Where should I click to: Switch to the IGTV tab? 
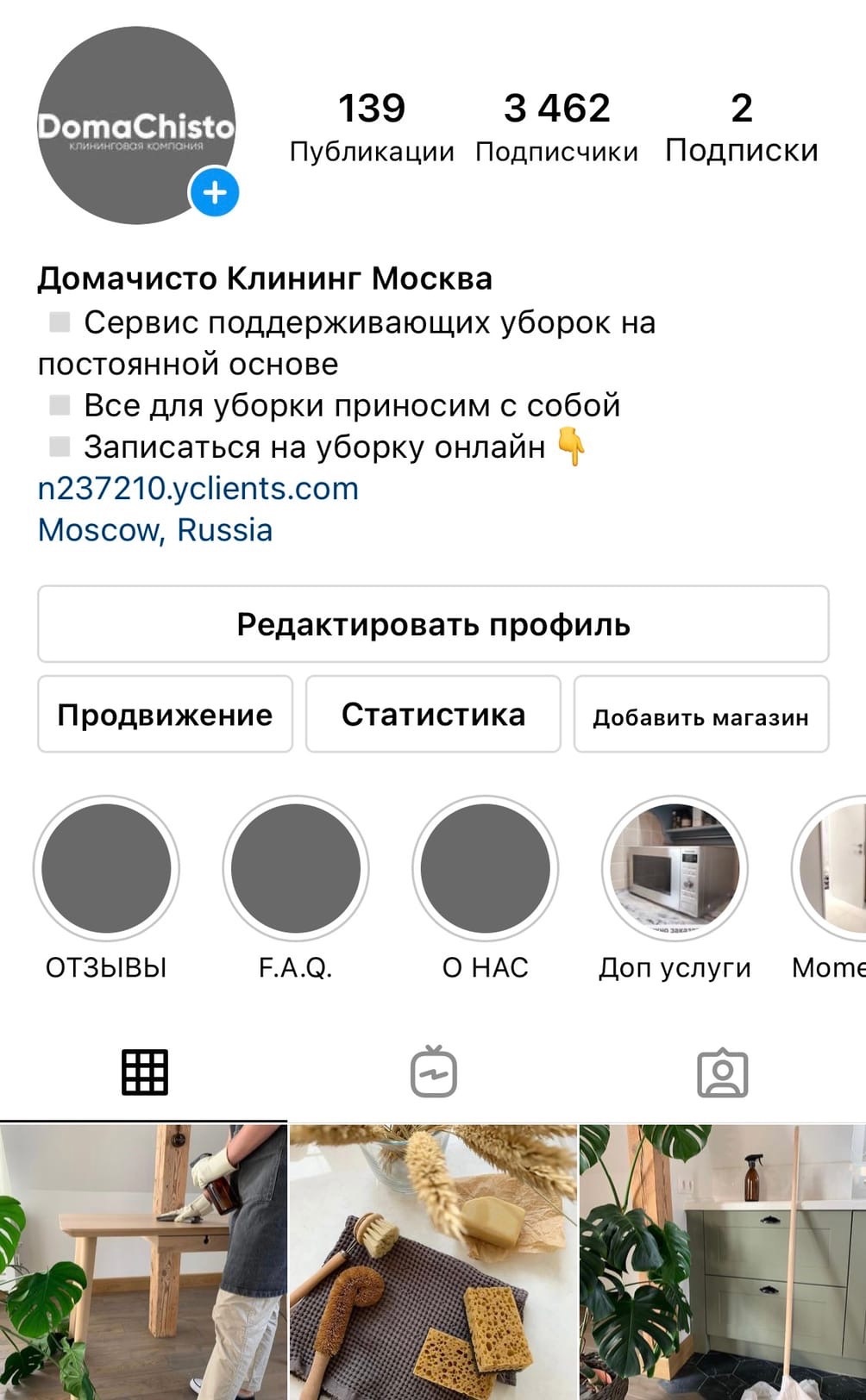[433, 1073]
